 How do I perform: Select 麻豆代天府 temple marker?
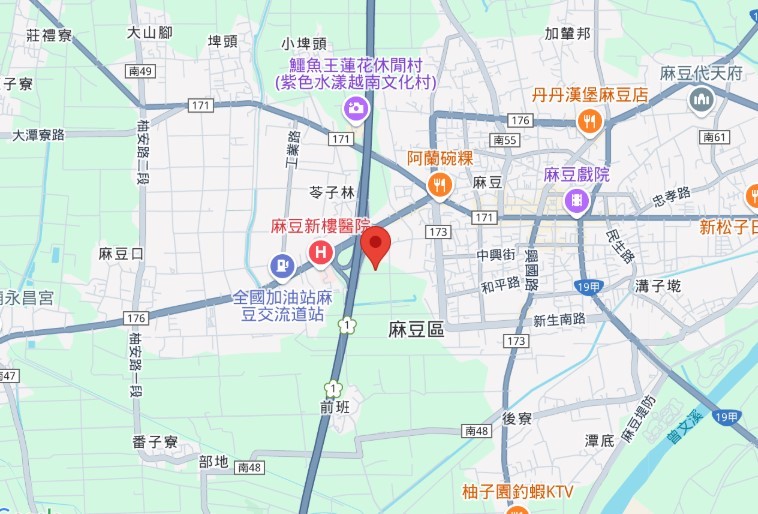[x=701, y=99]
